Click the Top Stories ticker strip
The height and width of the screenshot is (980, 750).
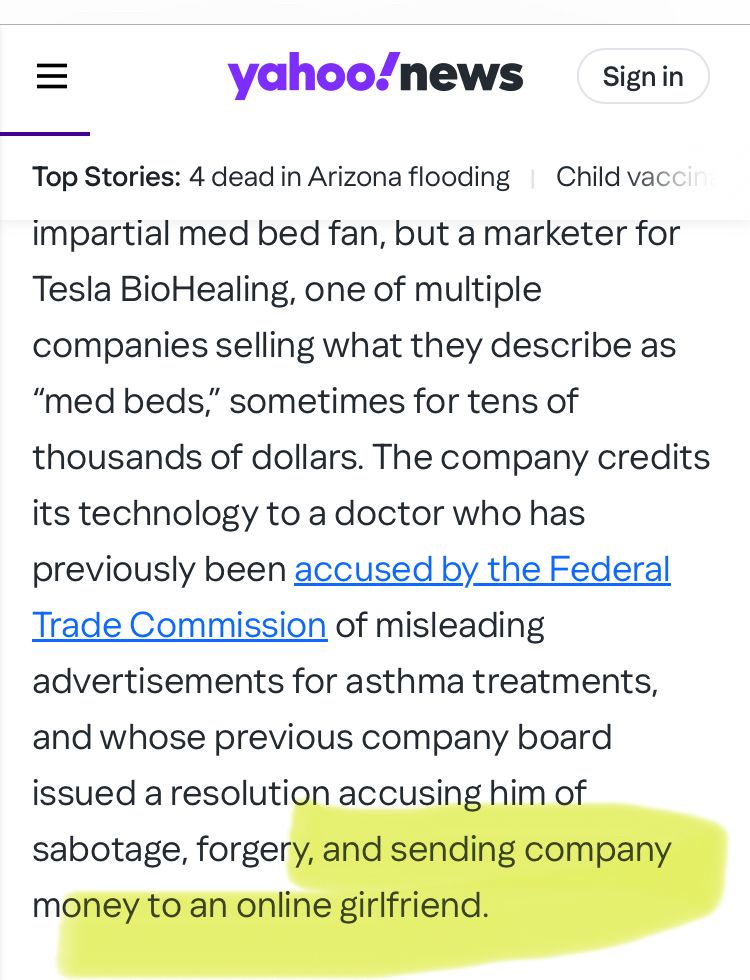click(375, 177)
